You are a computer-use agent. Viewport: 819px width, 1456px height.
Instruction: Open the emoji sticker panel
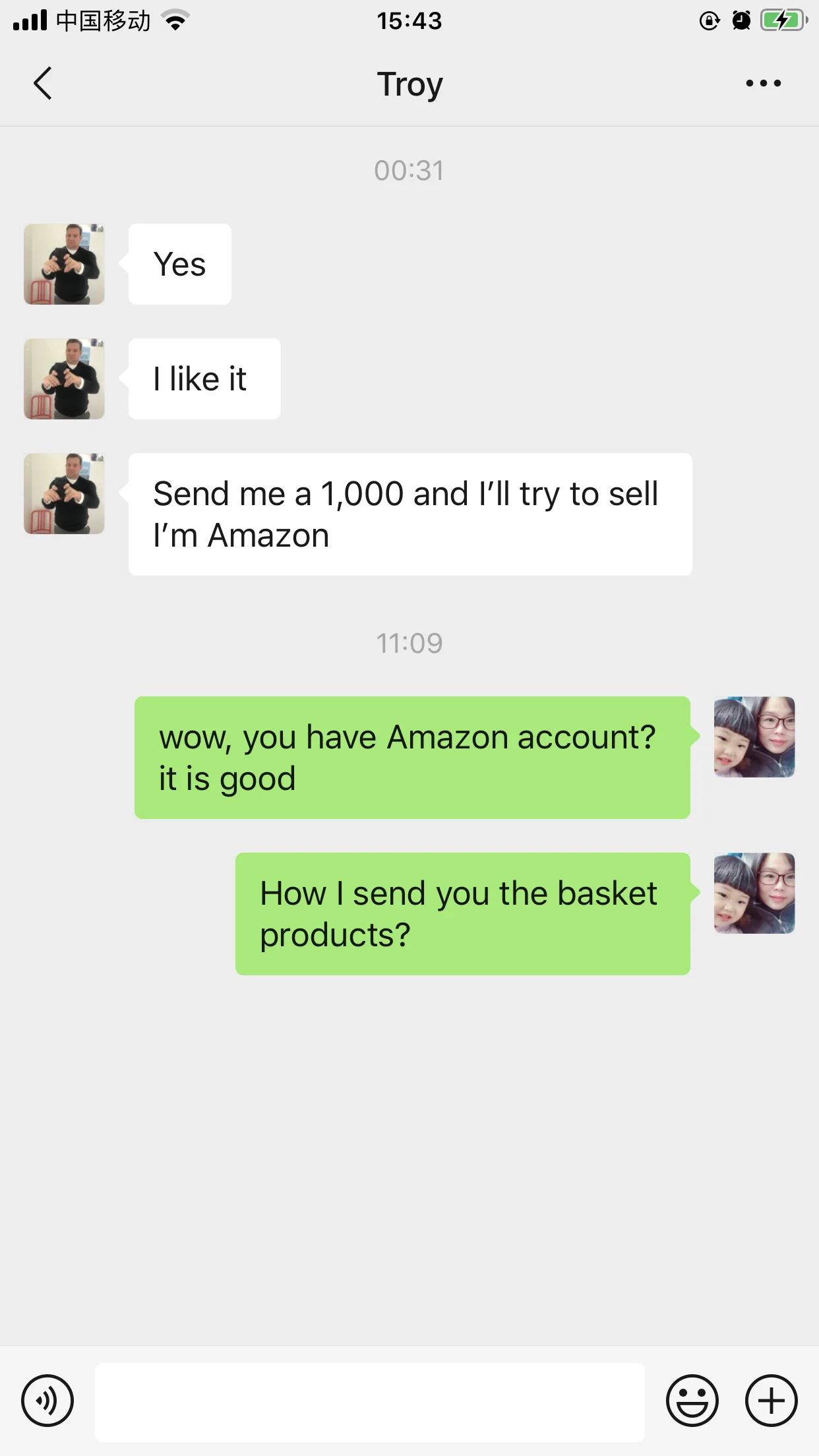692,1401
